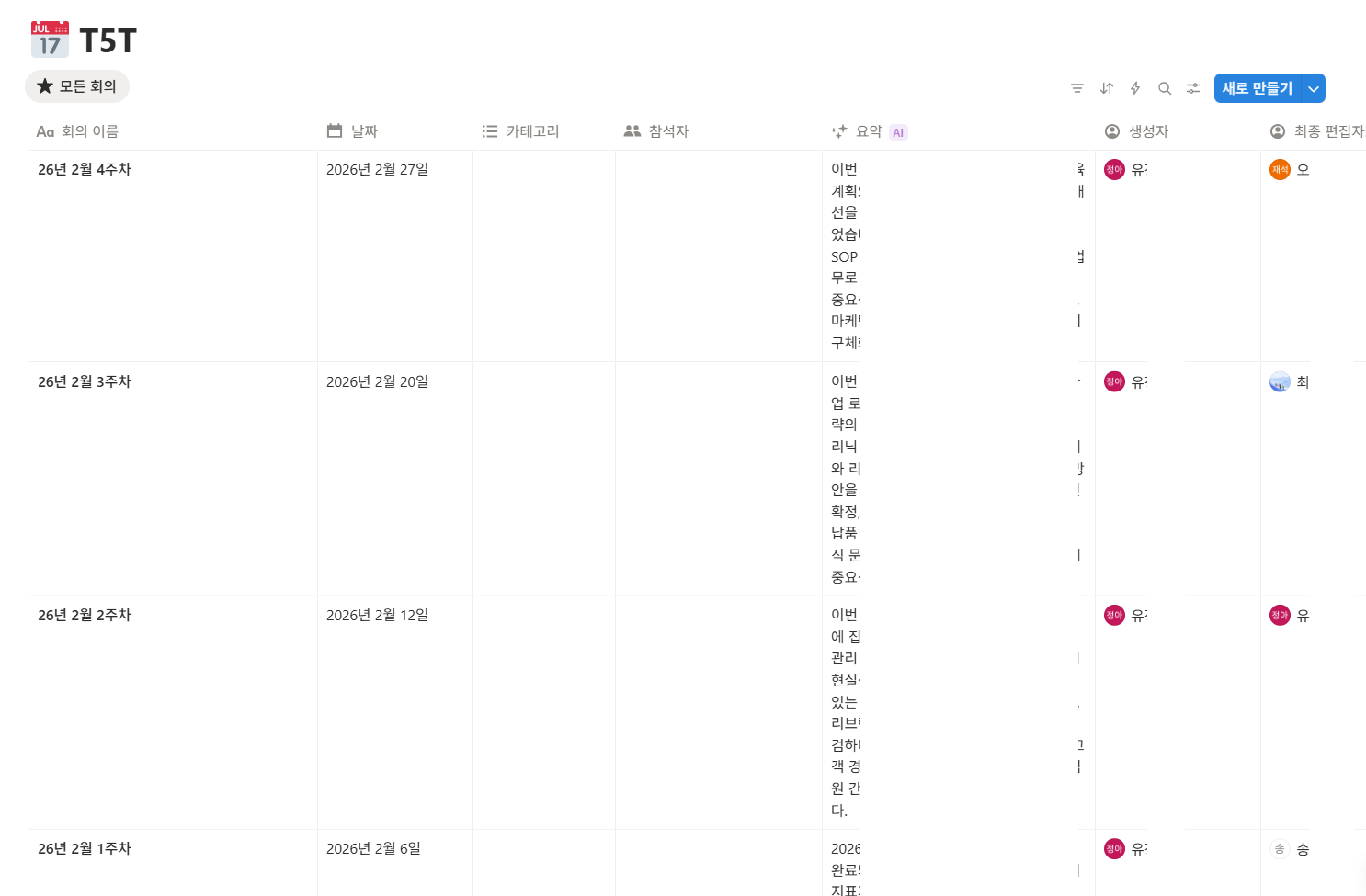The height and width of the screenshot is (896, 1366).
Task: Open the 날짜 column header
Action: pyautogui.click(x=364, y=131)
